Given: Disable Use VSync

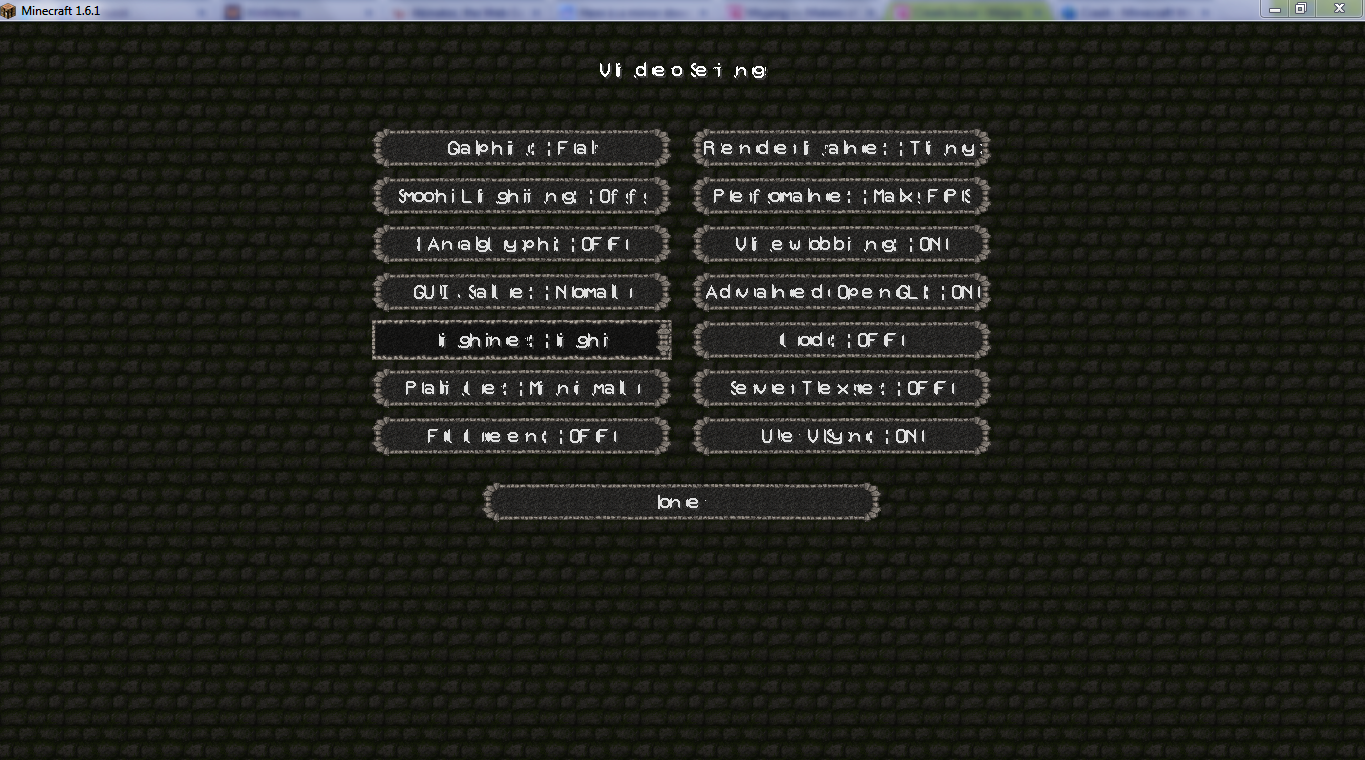Looking at the screenshot, I should [x=841, y=436].
